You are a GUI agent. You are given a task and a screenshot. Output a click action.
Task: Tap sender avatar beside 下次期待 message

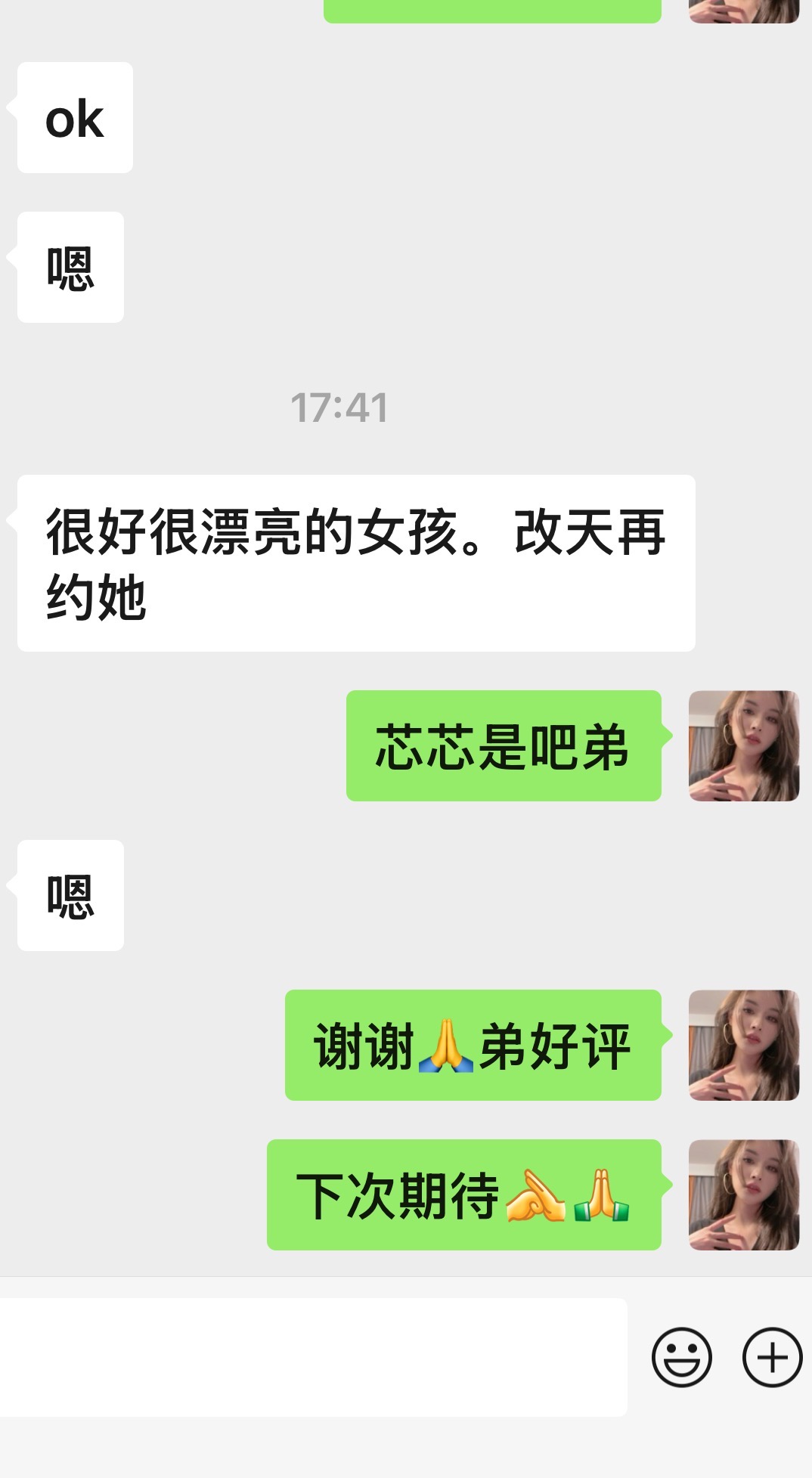pyautogui.click(x=744, y=1194)
